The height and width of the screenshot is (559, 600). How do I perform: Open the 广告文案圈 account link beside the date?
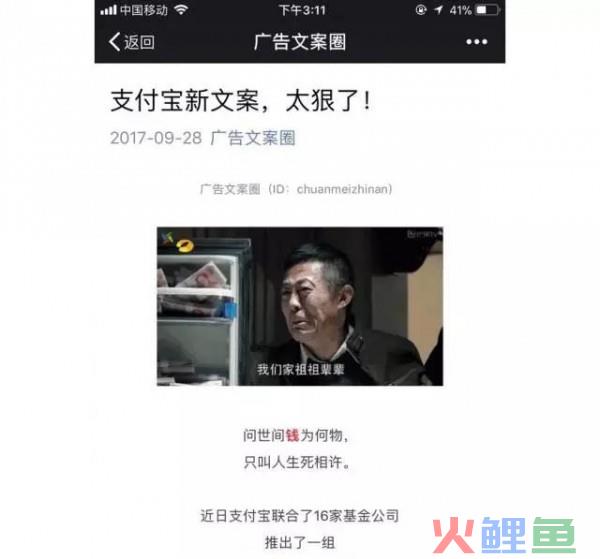[252, 138]
